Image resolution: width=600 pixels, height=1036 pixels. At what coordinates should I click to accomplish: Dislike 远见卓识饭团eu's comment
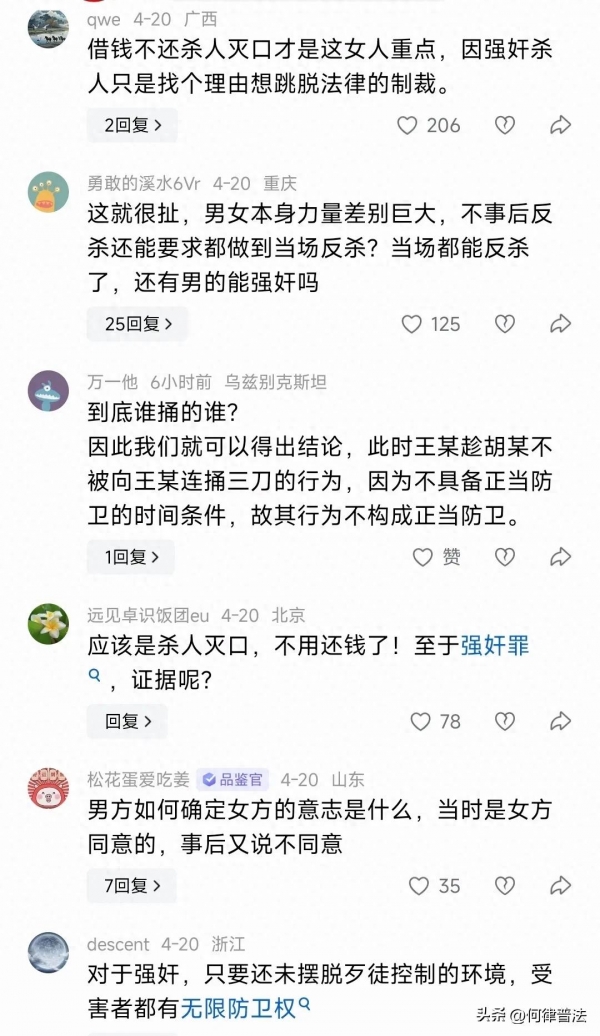coord(505,721)
